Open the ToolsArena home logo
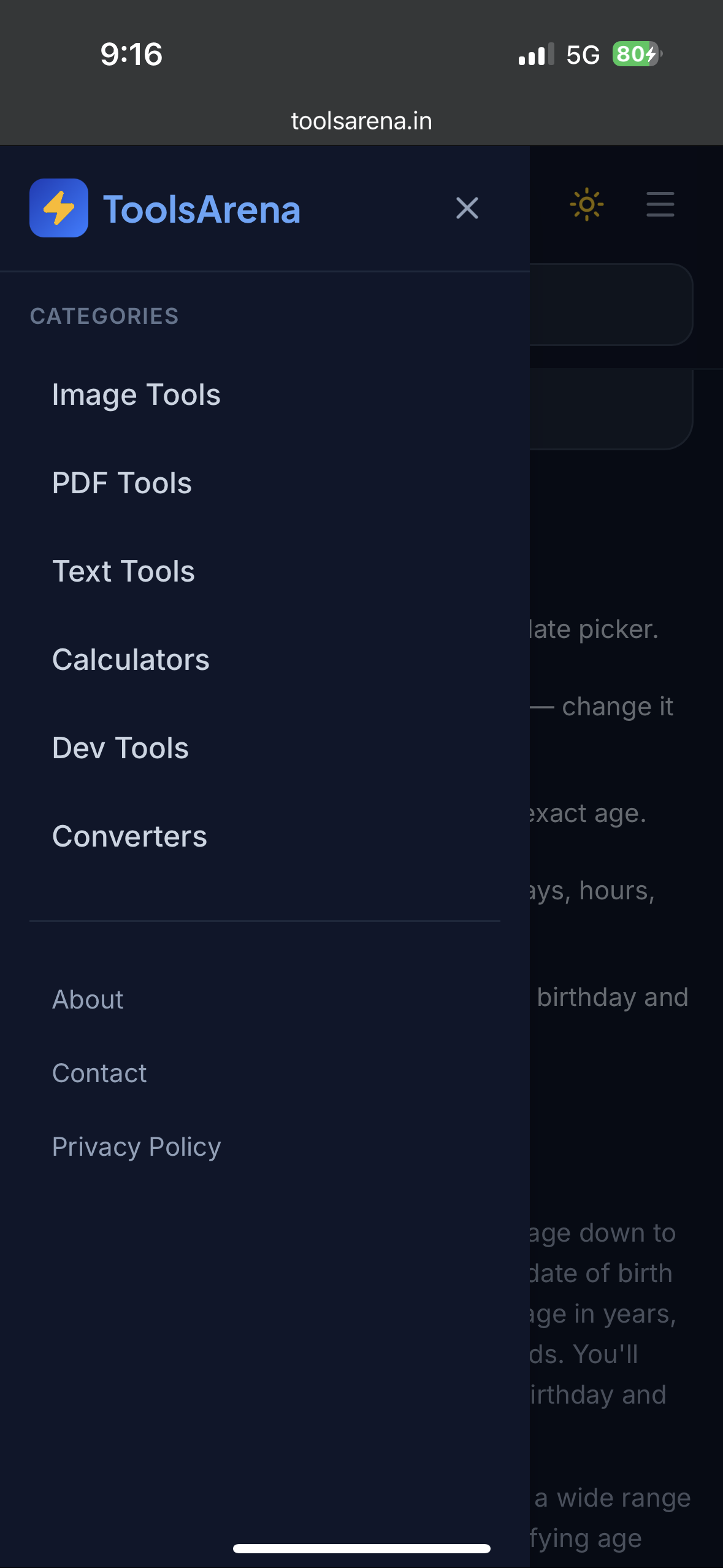Screen dimensions: 723x1568 click(165, 209)
